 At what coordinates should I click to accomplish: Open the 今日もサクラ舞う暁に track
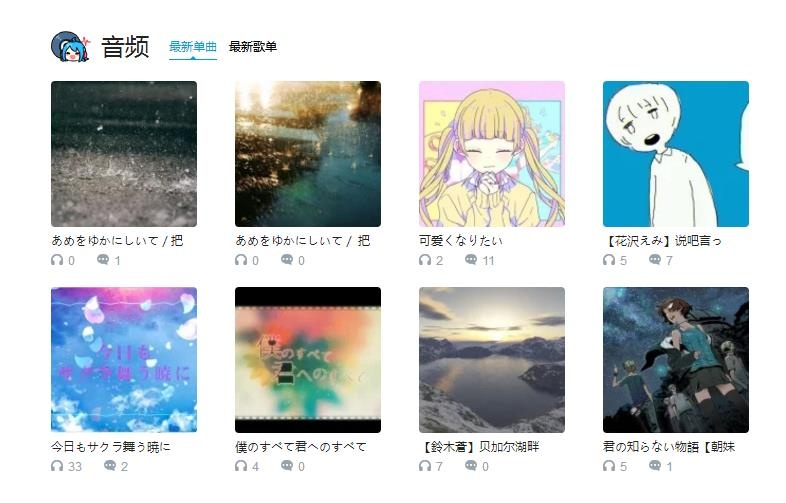[123, 360]
